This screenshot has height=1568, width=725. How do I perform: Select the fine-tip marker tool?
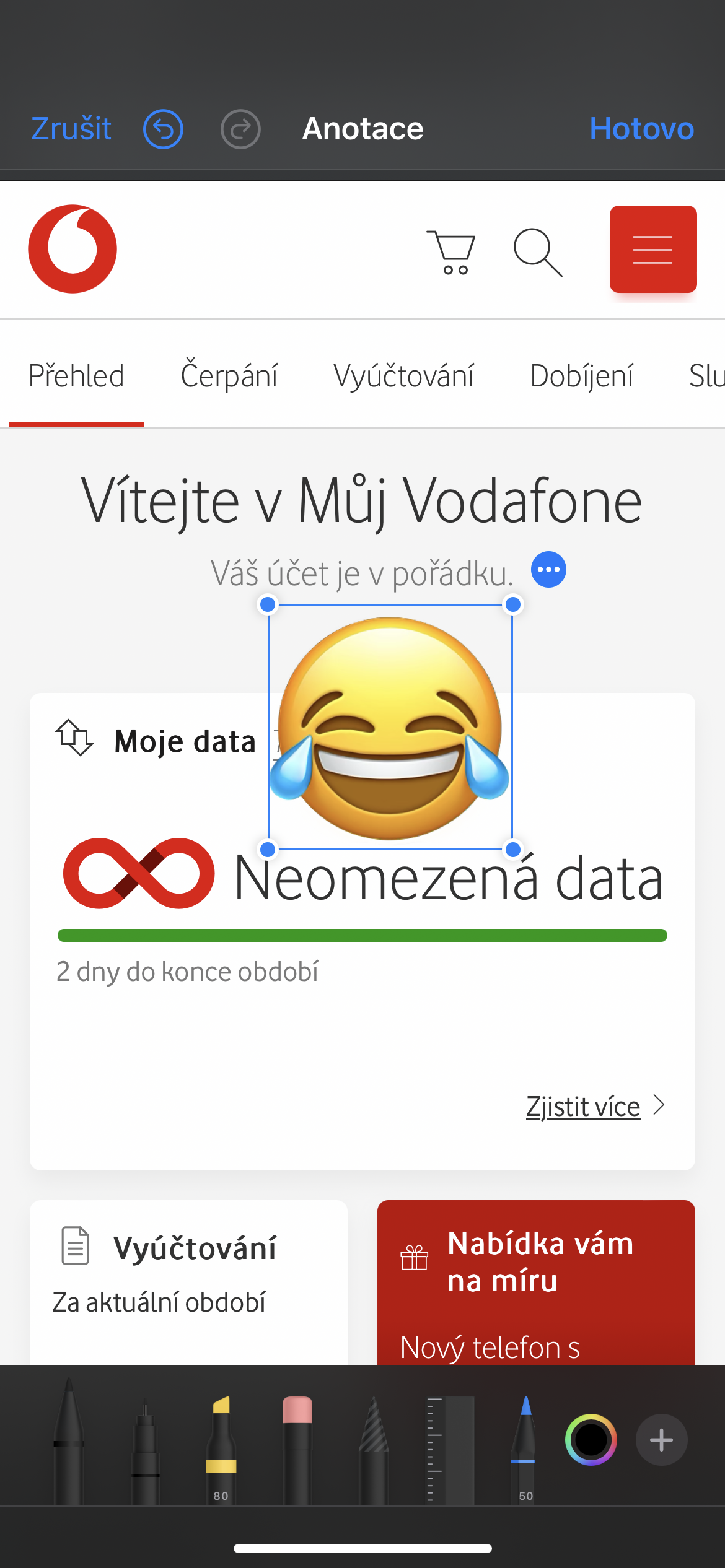(x=145, y=1449)
